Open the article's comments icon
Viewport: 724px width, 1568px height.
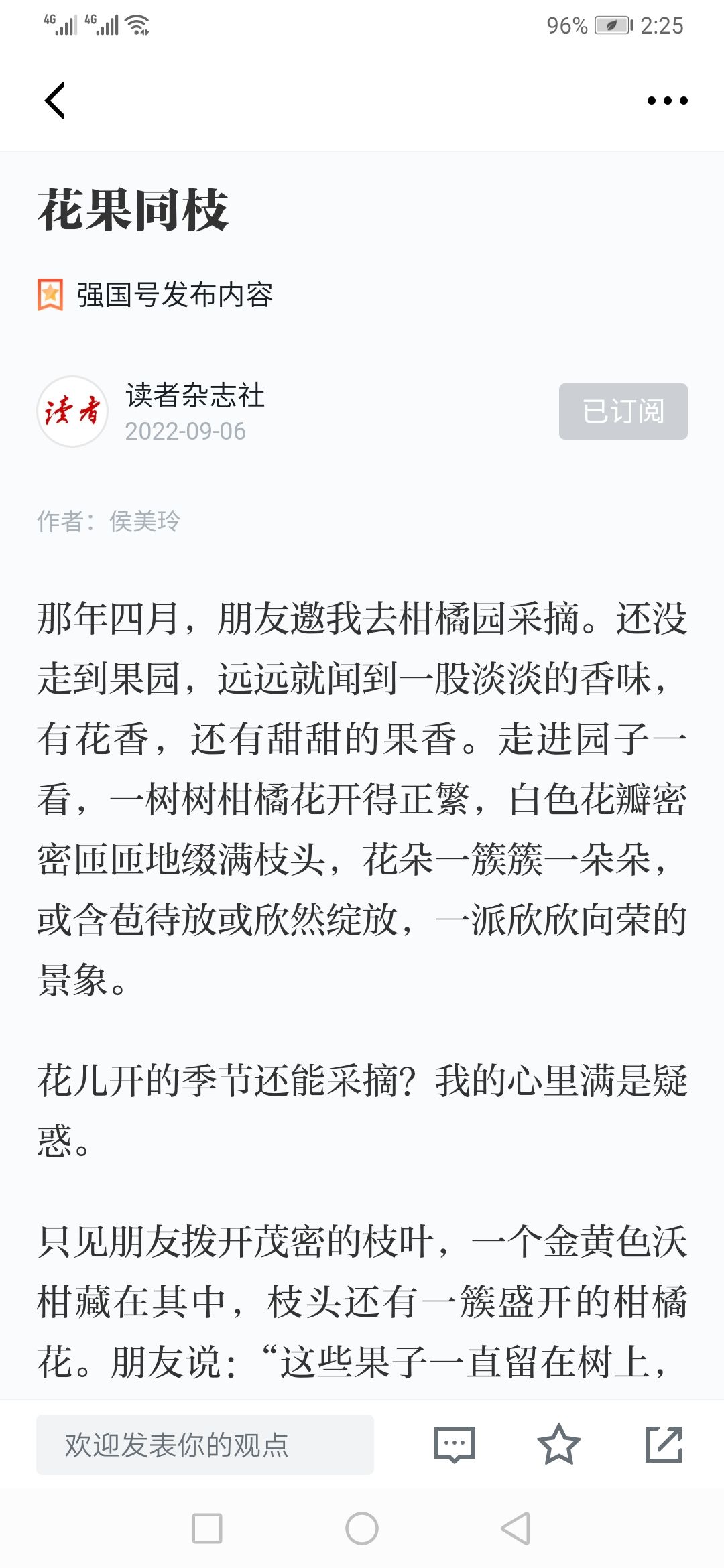pyautogui.click(x=455, y=1445)
